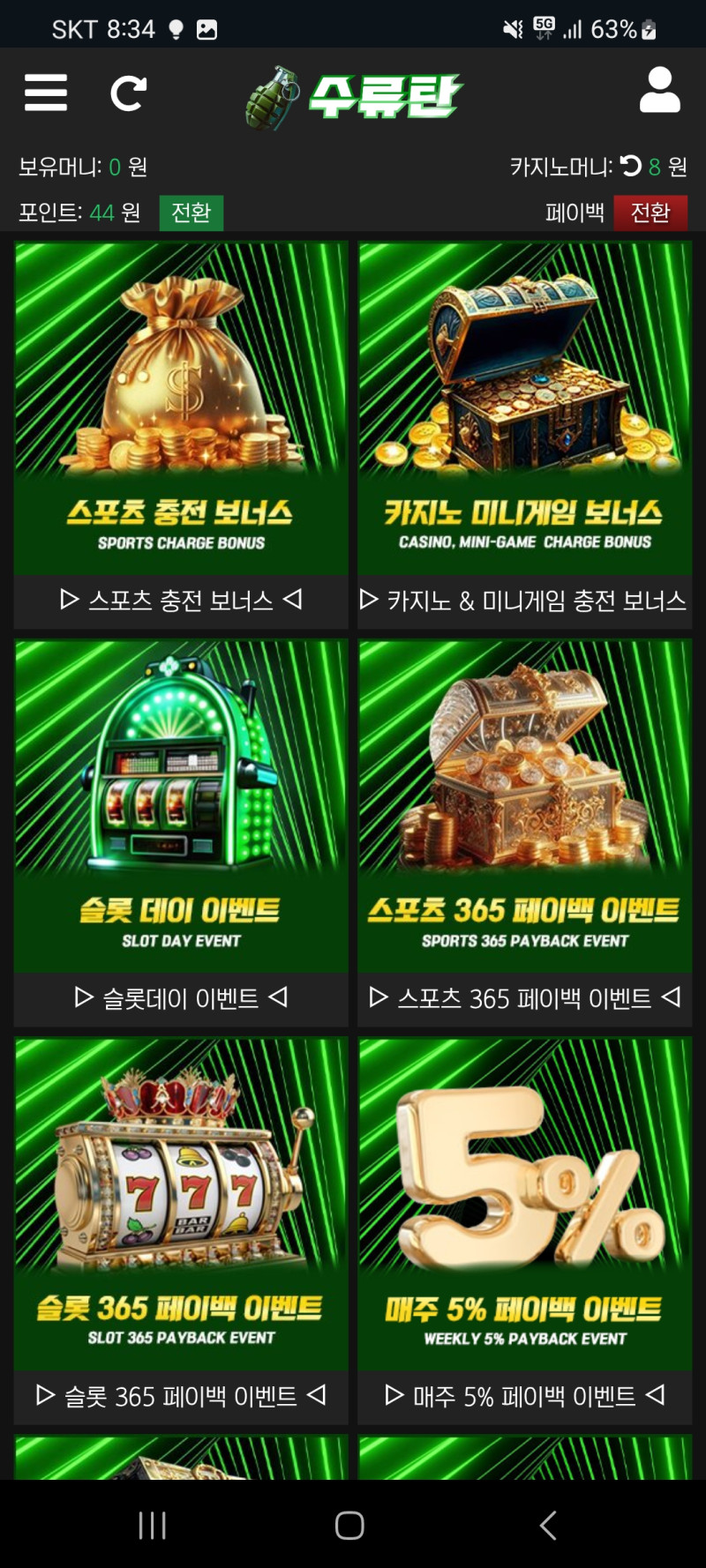Open the 스포츠 365 페이백 이벤트 card
Viewport: 706px width, 1568px height.
pos(524,832)
